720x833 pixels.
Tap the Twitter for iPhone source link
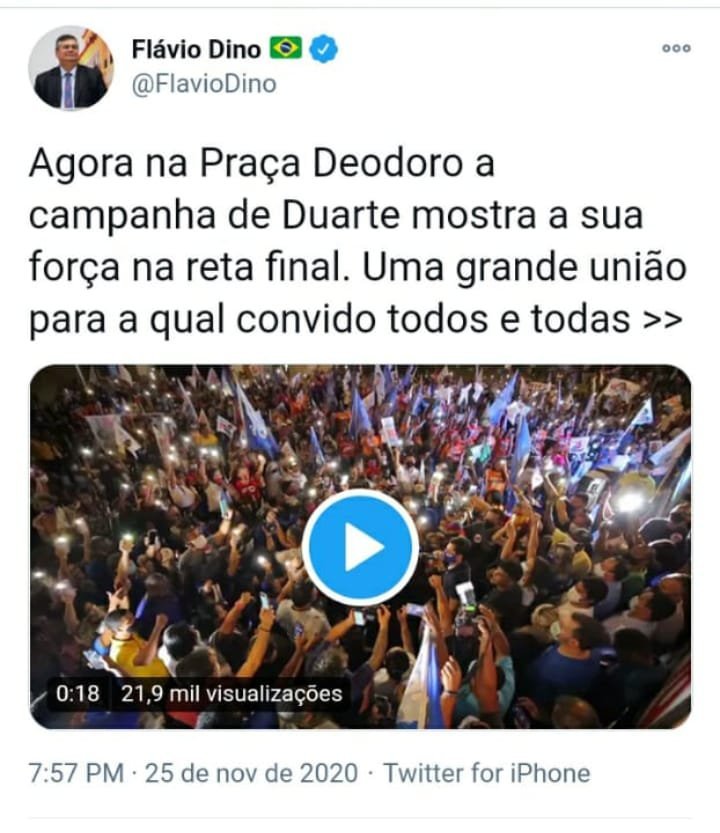tap(487, 773)
